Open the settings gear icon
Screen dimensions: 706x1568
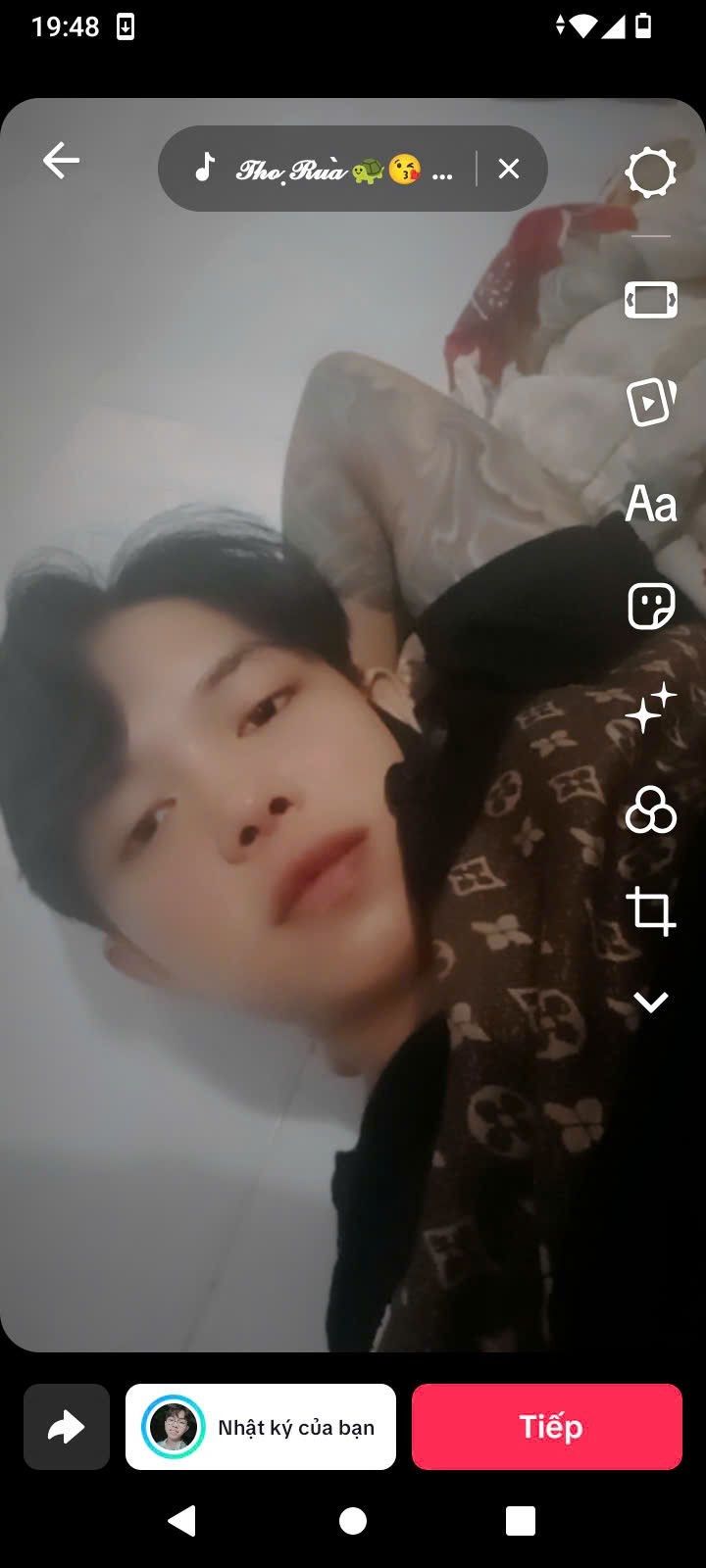(x=651, y=173)
